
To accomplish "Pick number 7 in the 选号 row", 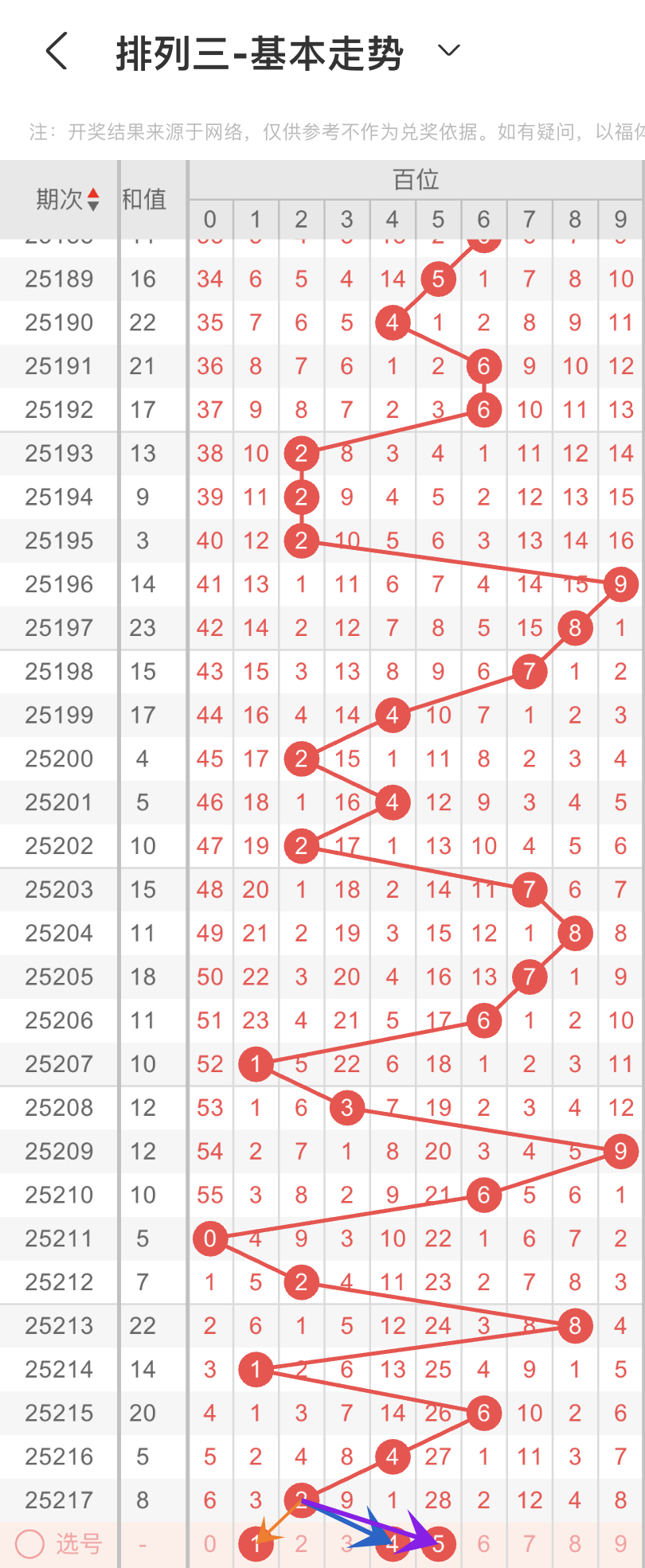I will pyautogui.click(x=529, y=1544).
